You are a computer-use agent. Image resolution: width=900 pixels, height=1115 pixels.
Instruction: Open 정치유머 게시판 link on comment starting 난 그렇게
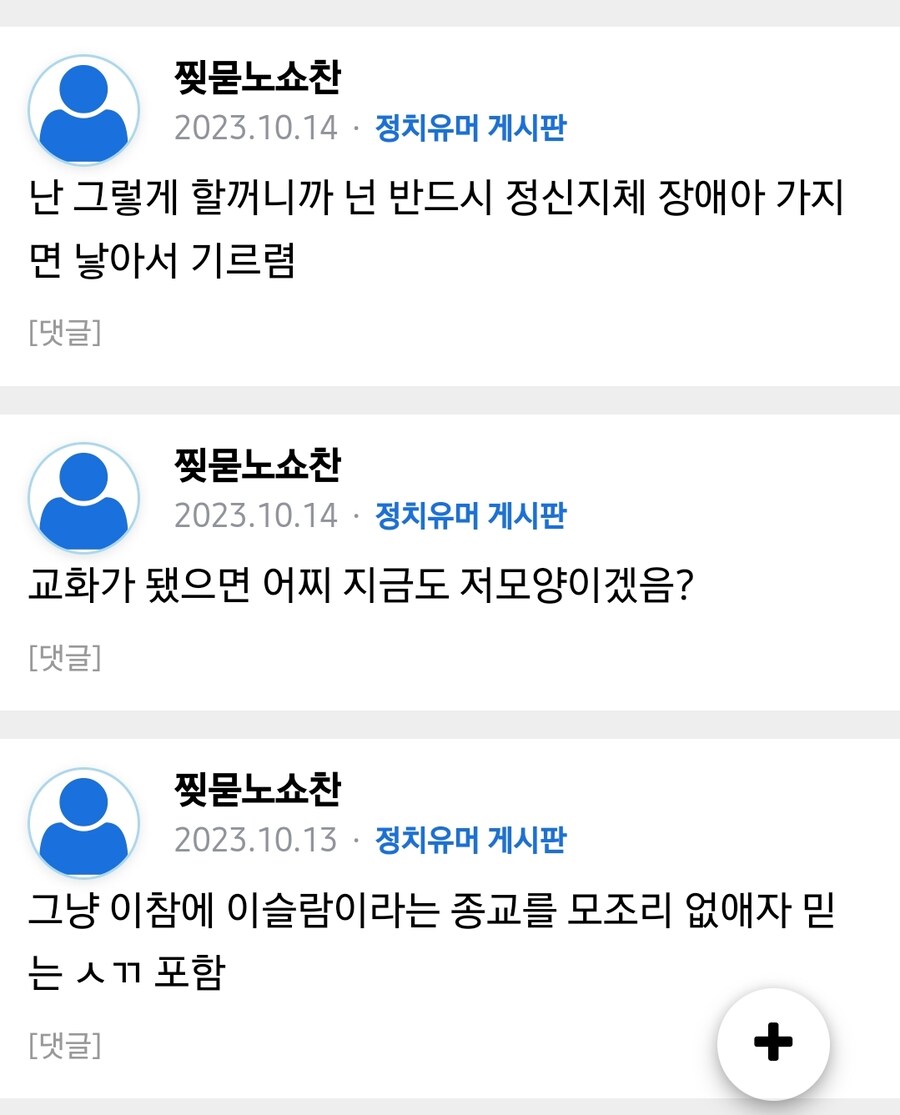[470, 128]
